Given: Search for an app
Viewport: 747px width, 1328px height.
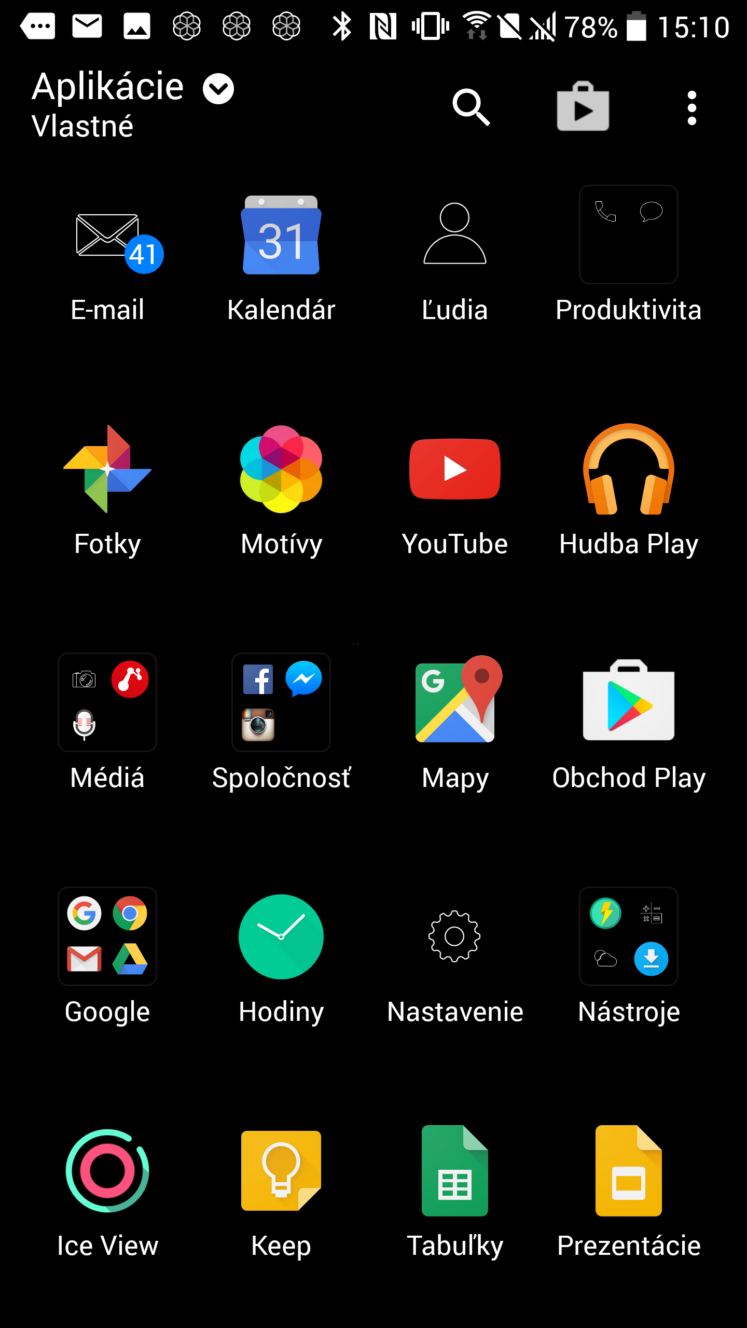Looking at the screenshot, I should 471,106.
